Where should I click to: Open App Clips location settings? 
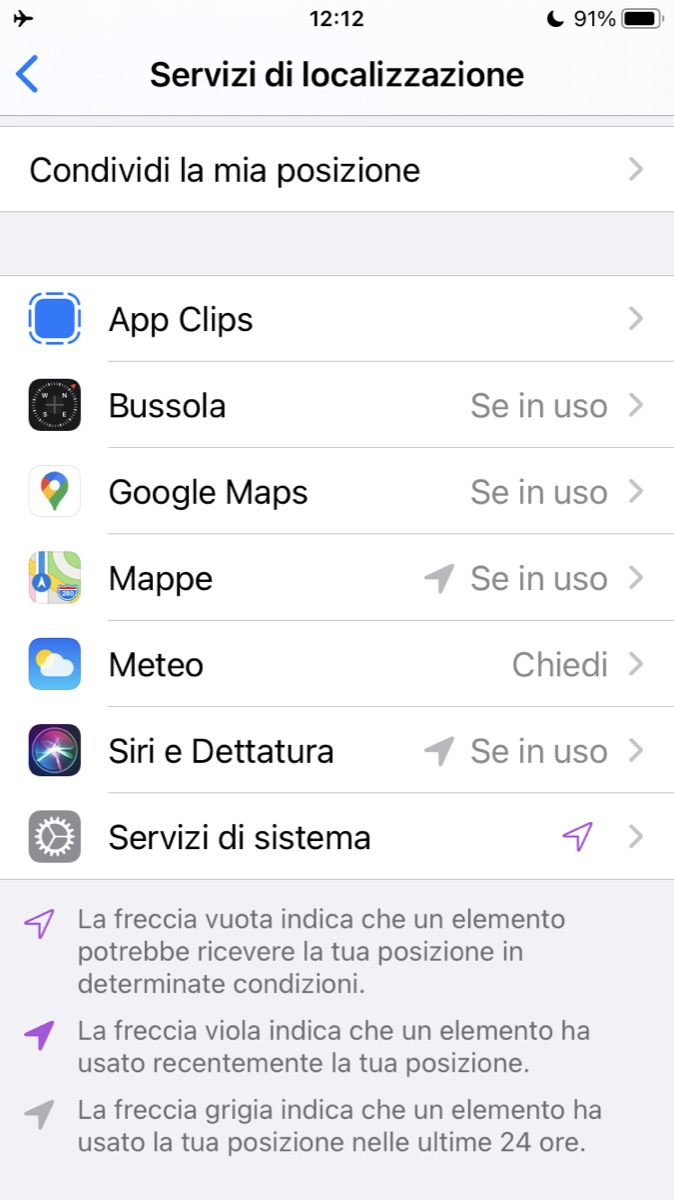[336, 320]
